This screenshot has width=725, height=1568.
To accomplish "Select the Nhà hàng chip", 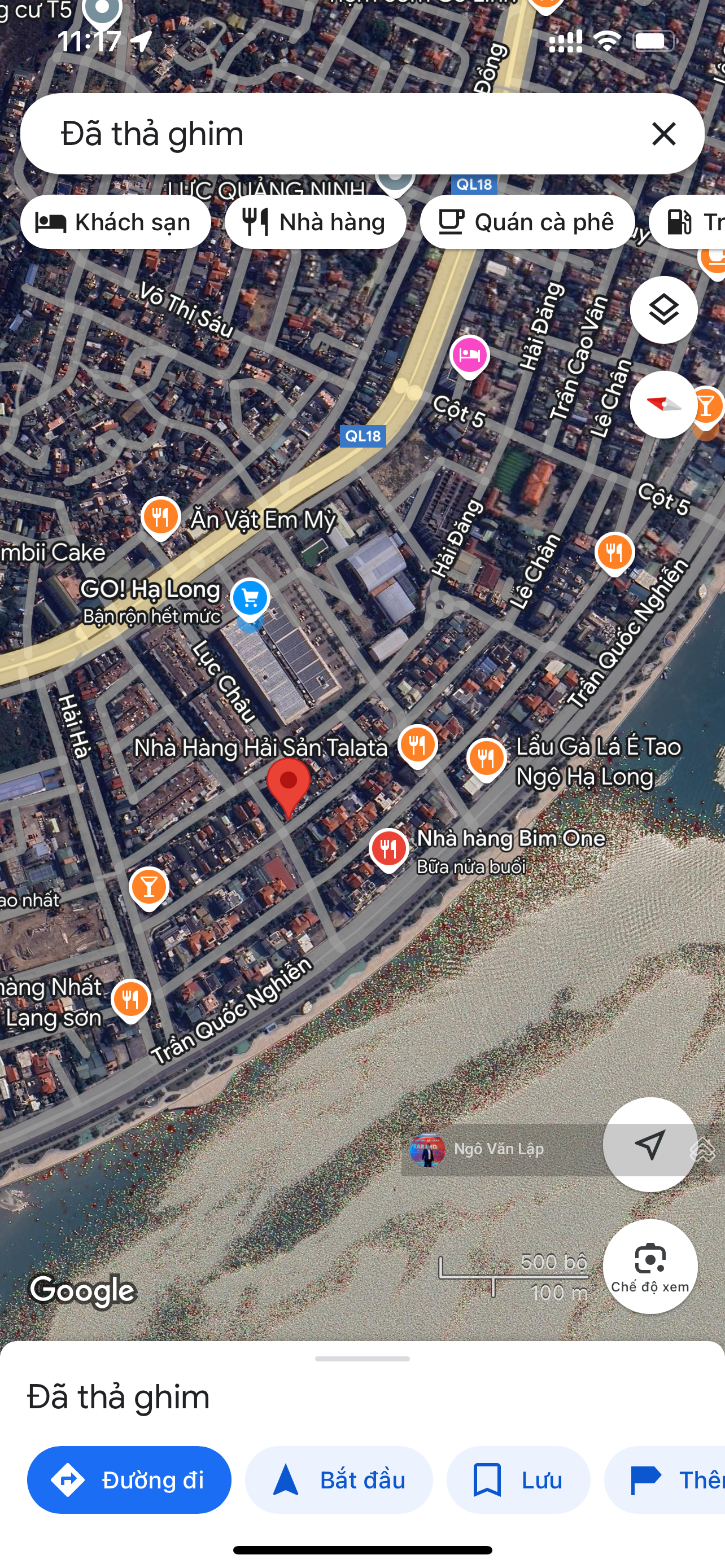I will pyautogui.click(x=315, y=222).
